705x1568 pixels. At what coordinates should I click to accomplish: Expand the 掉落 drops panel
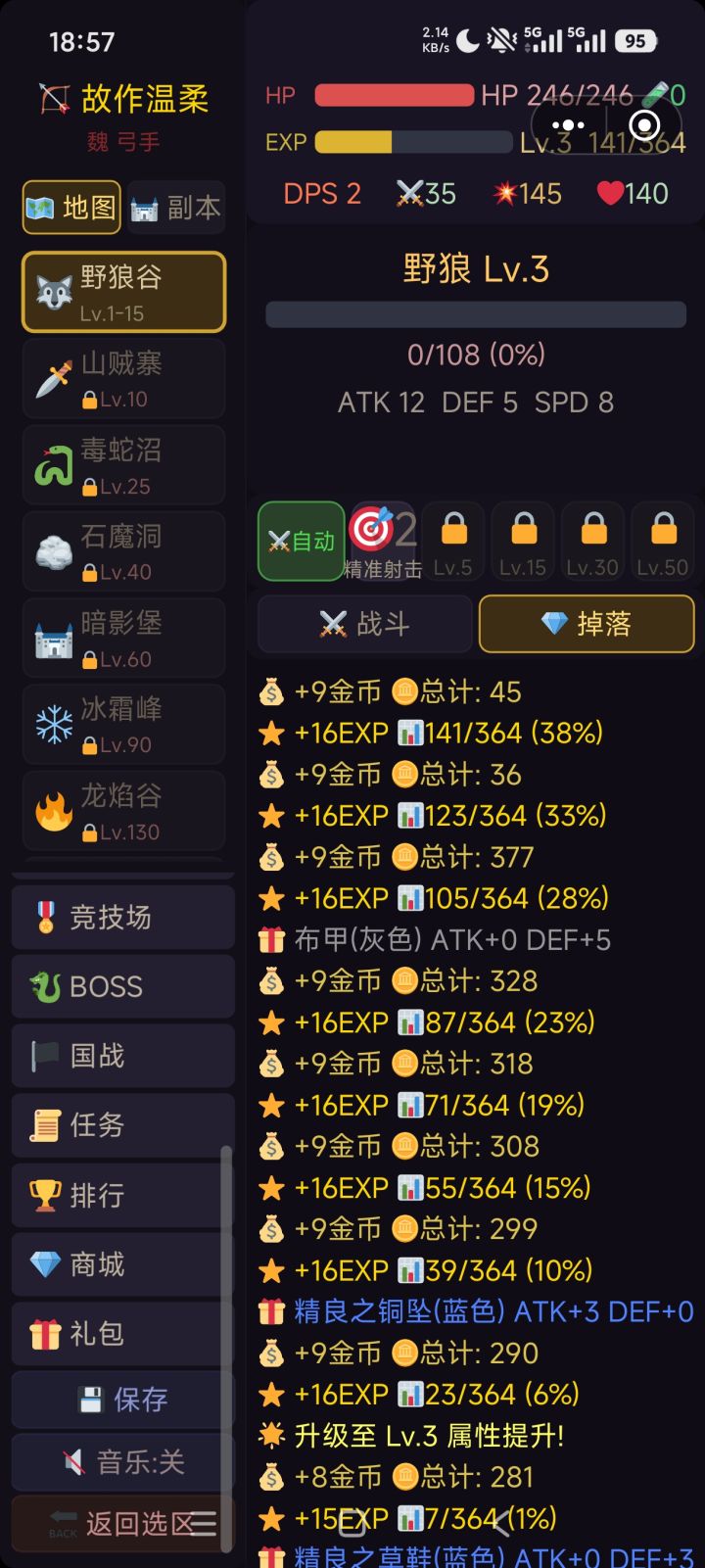point(586,624)
